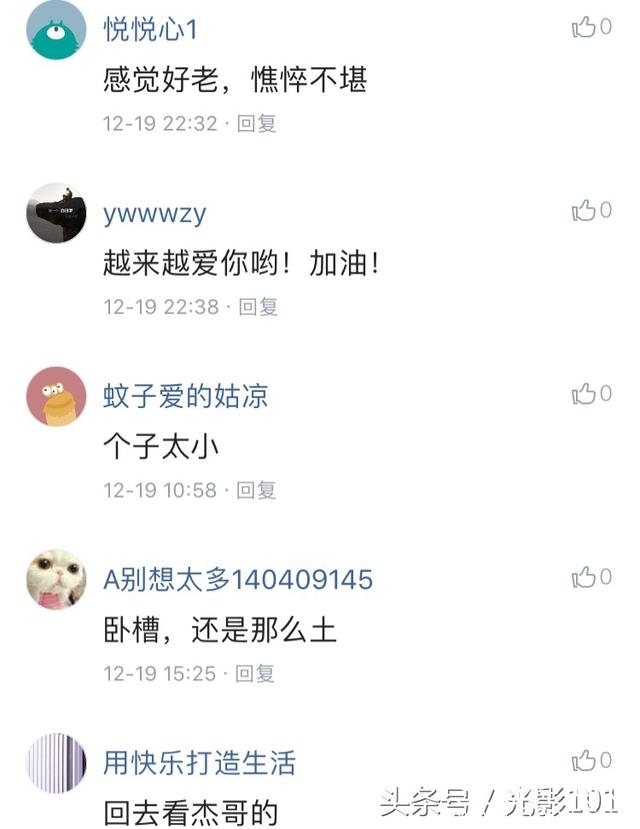The width and height of the screenshot is (640, 829).
Task: Reply to 悦悦心1's comment
Action: click(x=257, y=124)
